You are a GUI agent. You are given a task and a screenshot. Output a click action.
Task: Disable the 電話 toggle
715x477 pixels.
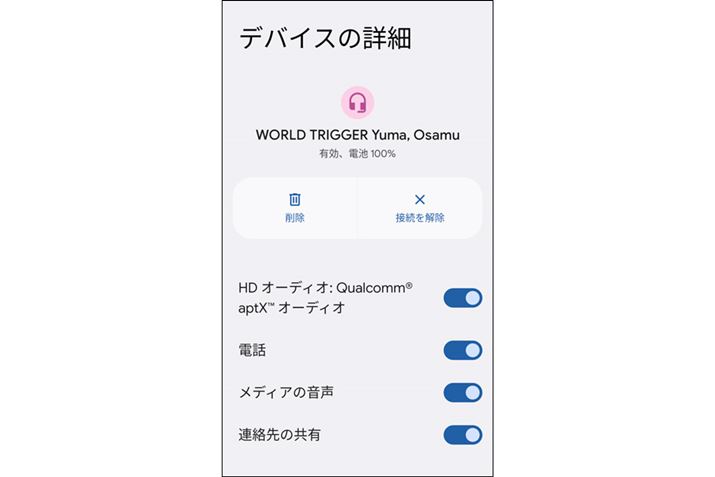tap(462, 350)
